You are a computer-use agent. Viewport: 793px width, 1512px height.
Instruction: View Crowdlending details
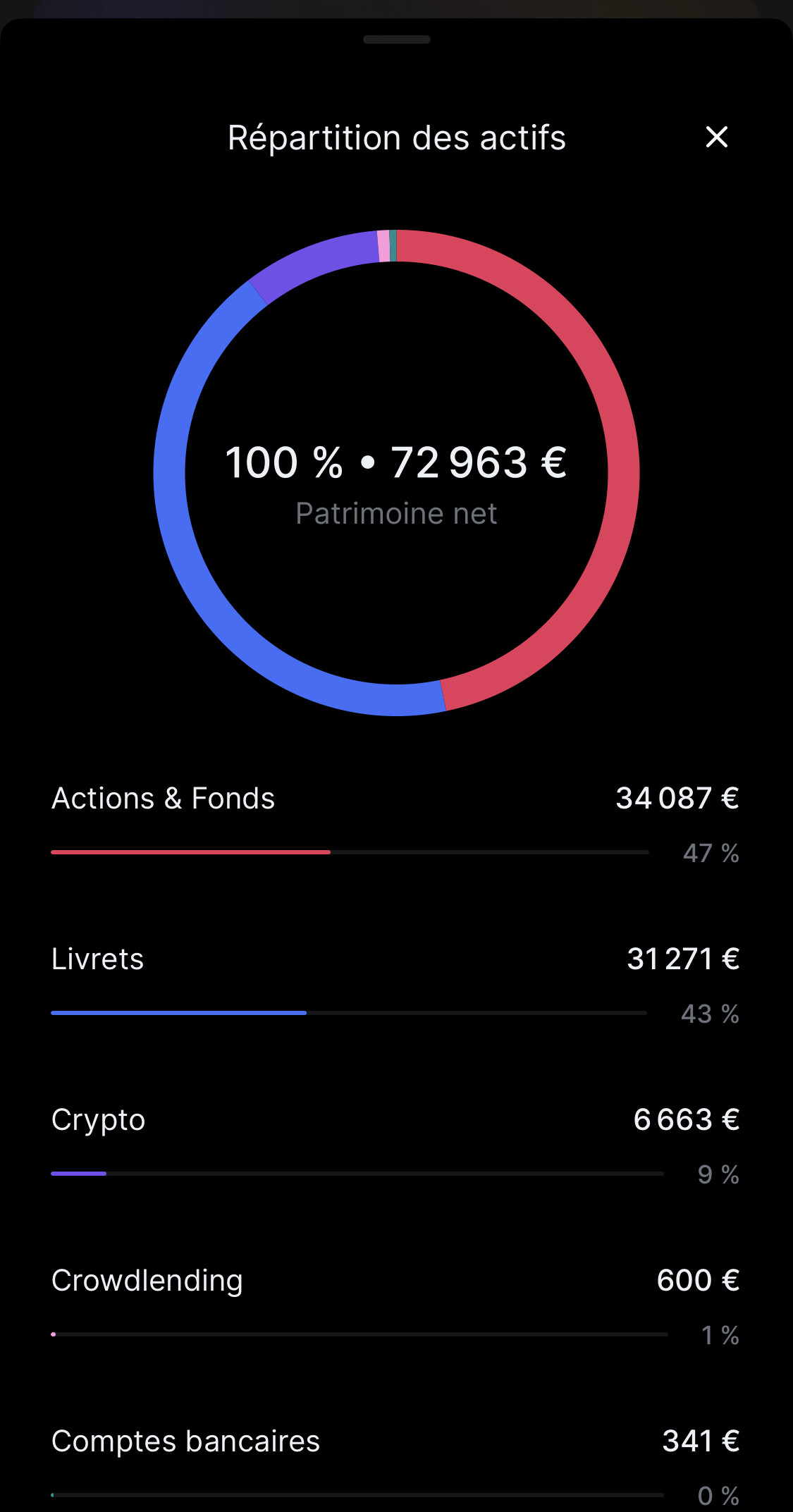395,1306
